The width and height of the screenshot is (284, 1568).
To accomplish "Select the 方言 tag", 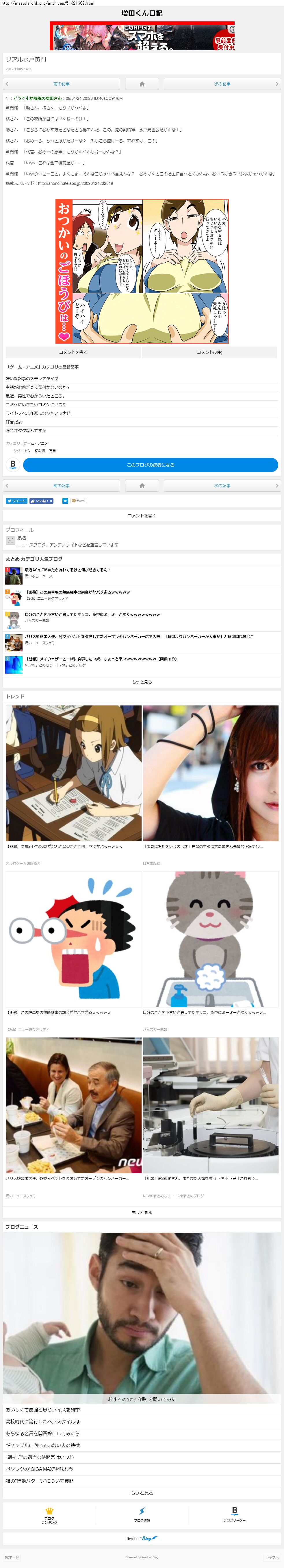I will 52,451.
